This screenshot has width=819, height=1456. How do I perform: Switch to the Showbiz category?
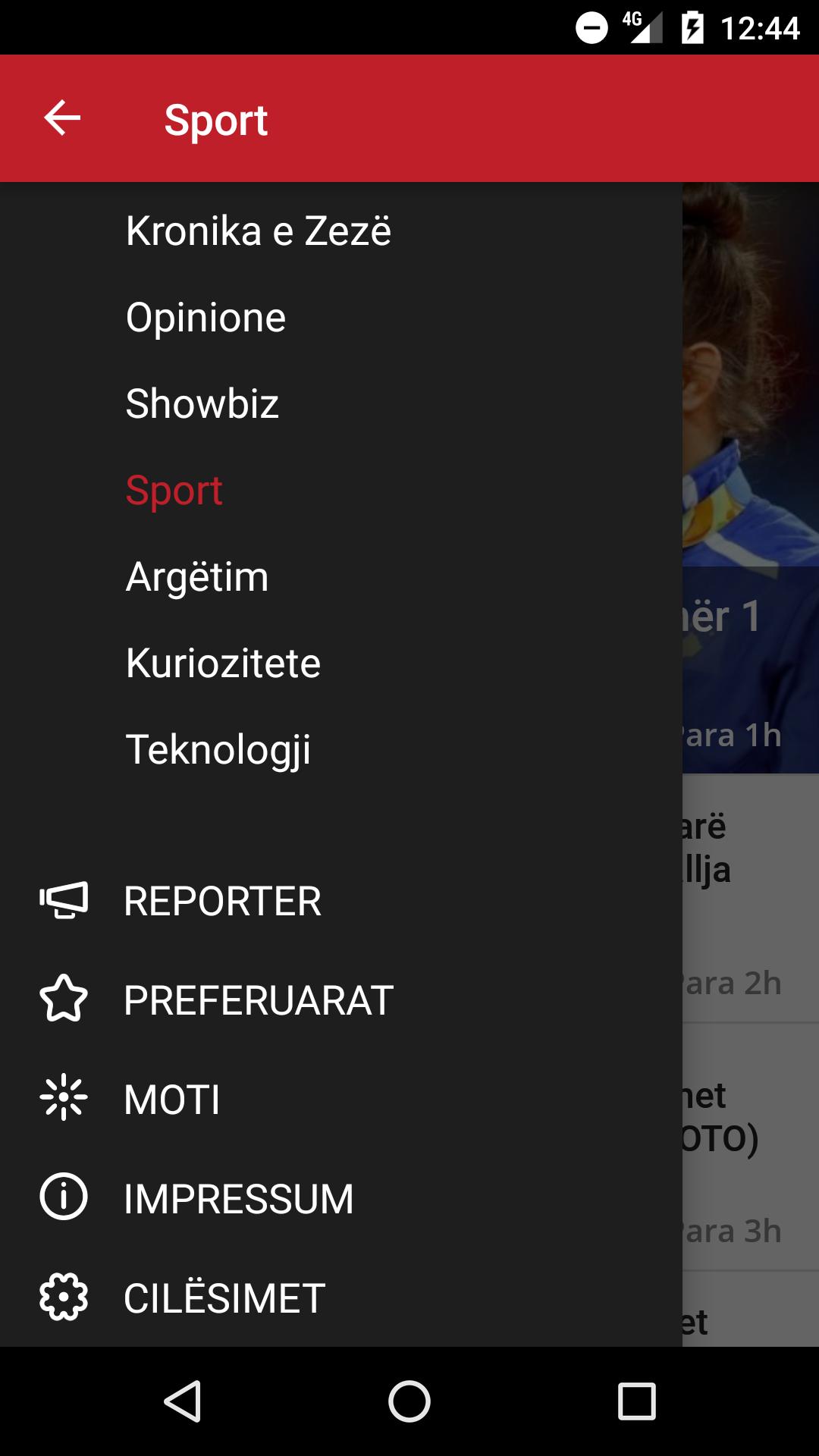click(201, 403)
